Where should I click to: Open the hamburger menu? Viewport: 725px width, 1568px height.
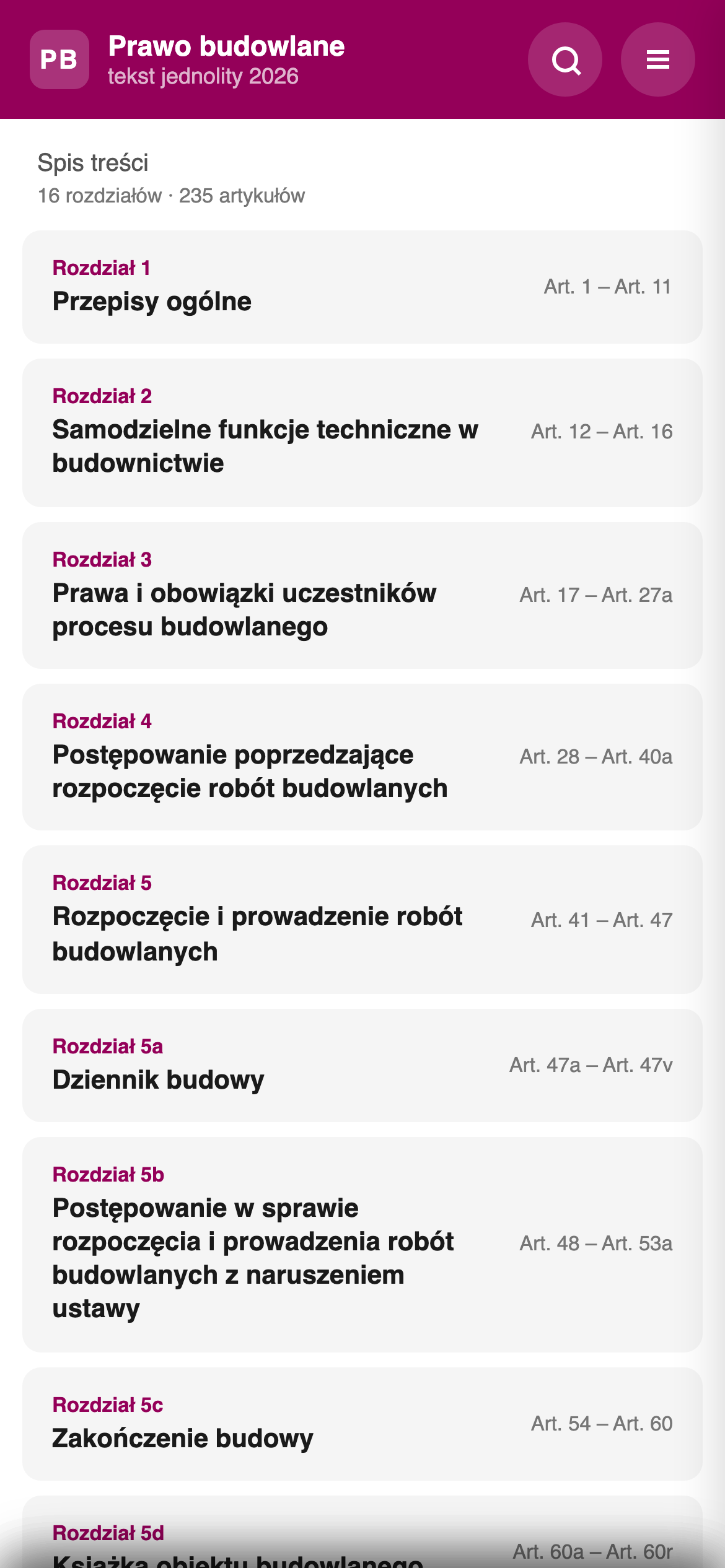coord(657,59)
